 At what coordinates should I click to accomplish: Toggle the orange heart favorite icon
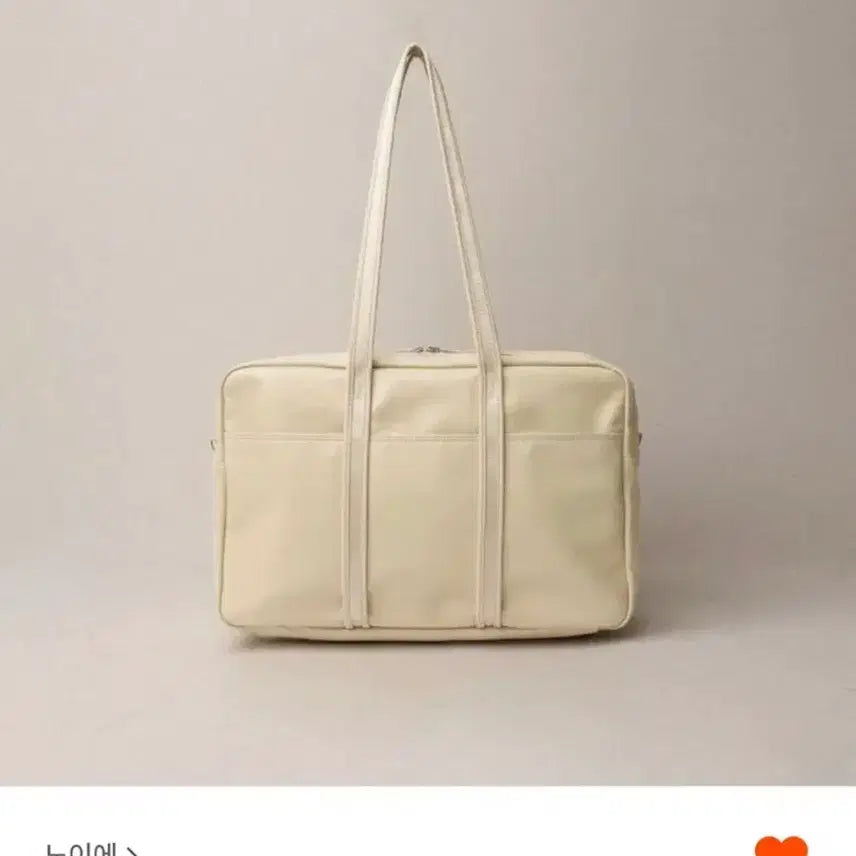point(781,847)
